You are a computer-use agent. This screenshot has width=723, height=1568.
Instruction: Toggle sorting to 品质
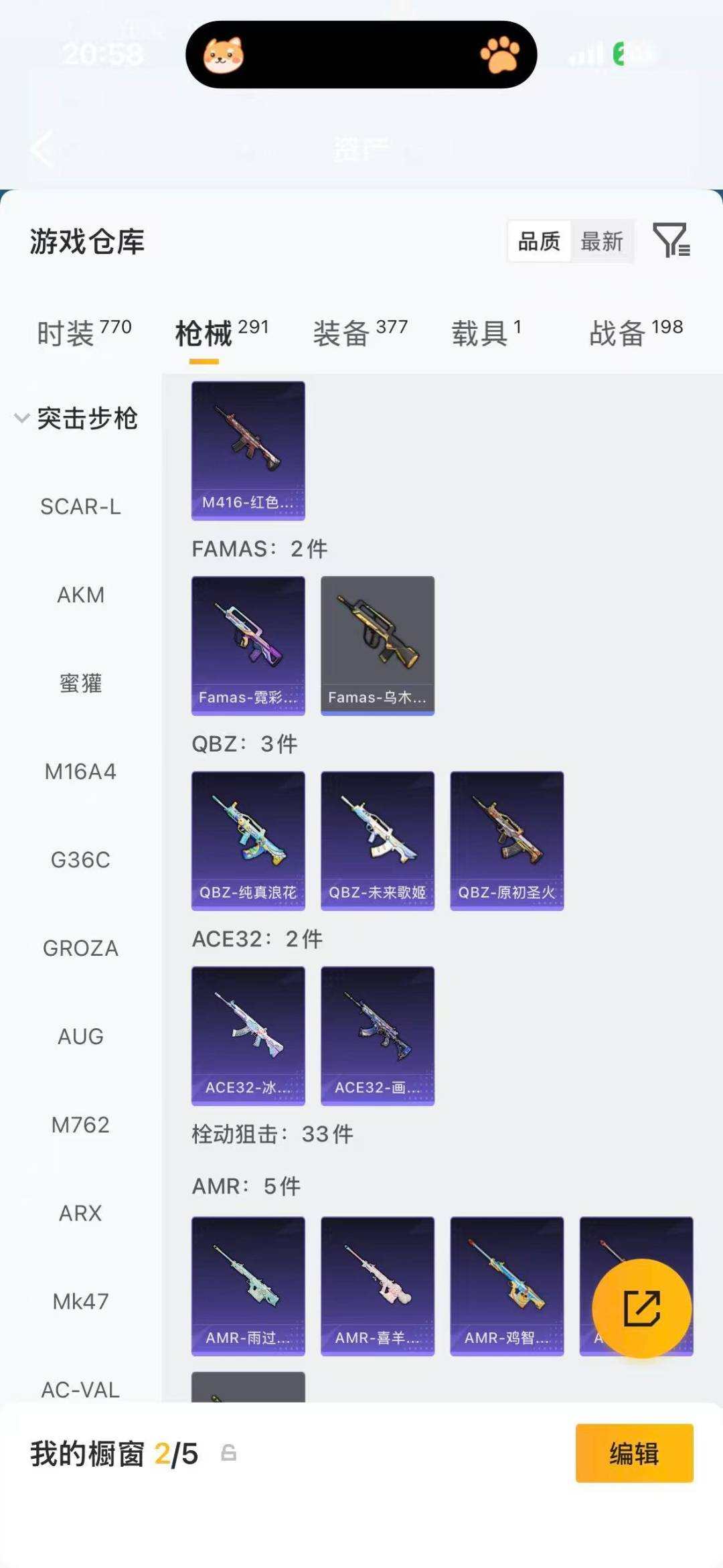tap(540, 242)
